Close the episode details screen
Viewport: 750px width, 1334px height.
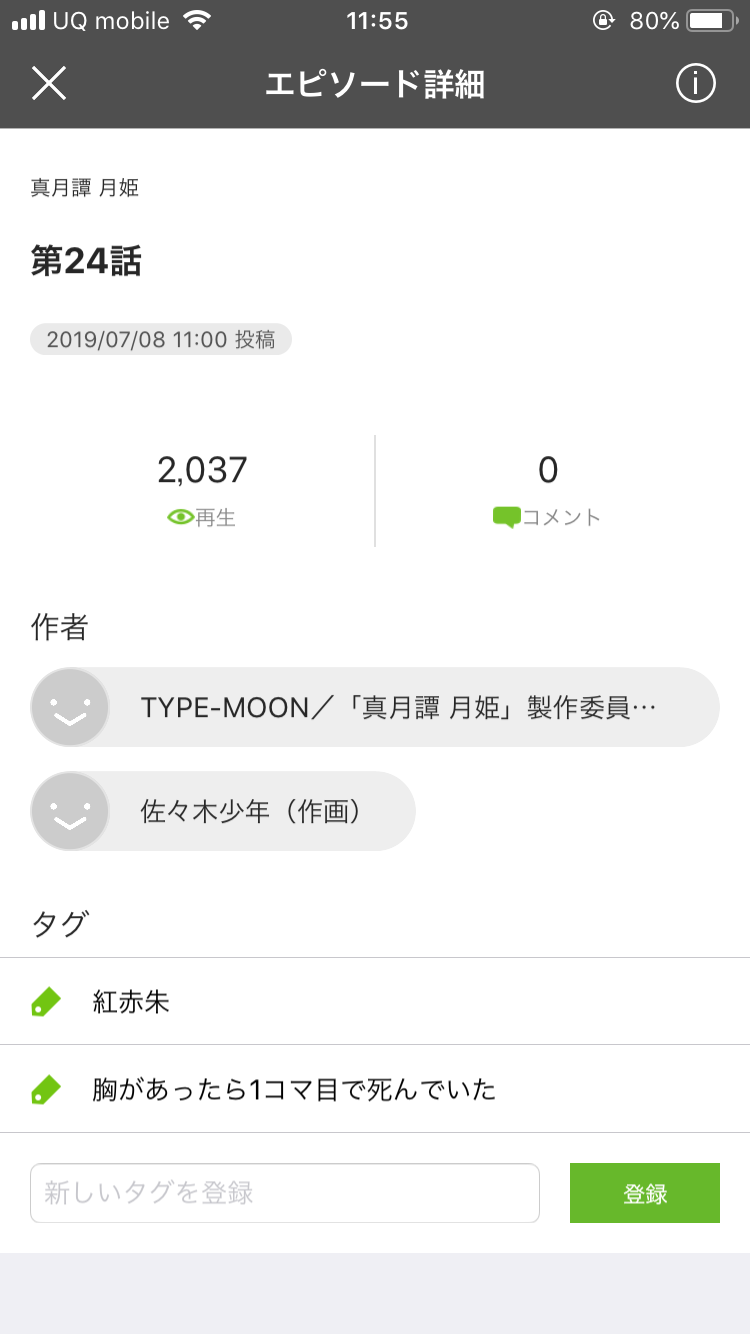pyautogui.click(x=48, y=84)
